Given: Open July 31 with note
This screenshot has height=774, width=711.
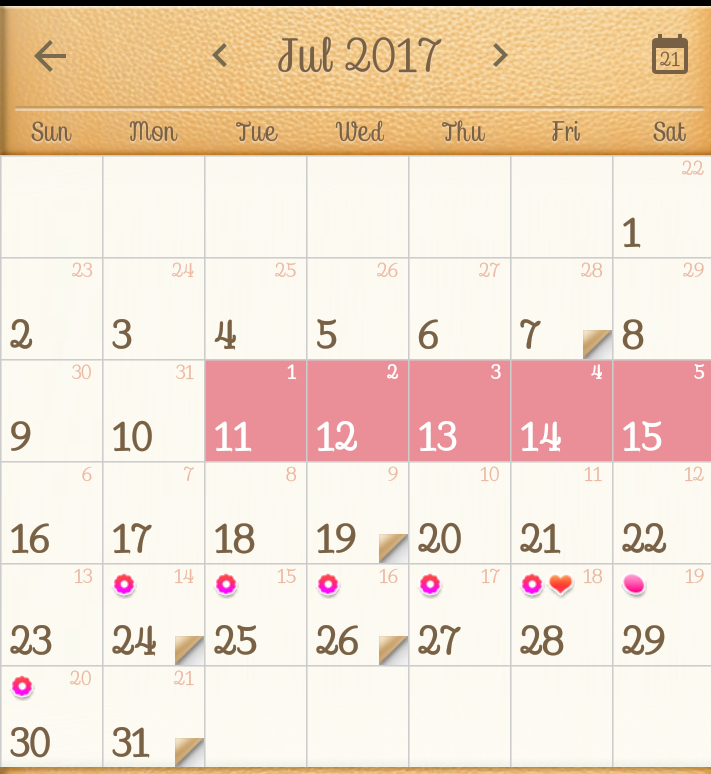Looking at the screenshot, I should (x=154, y=718).
